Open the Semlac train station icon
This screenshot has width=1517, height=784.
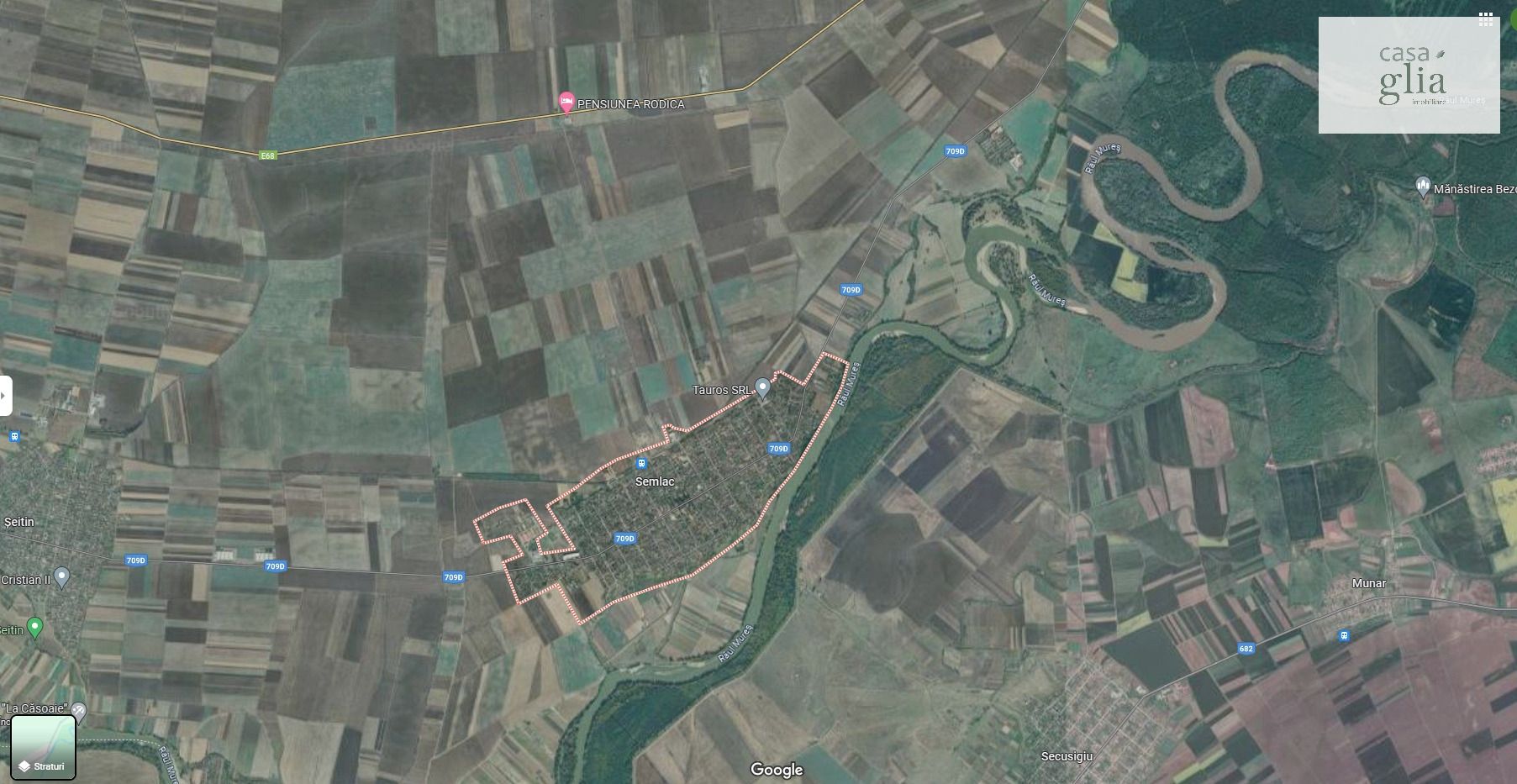coord(641,463)
